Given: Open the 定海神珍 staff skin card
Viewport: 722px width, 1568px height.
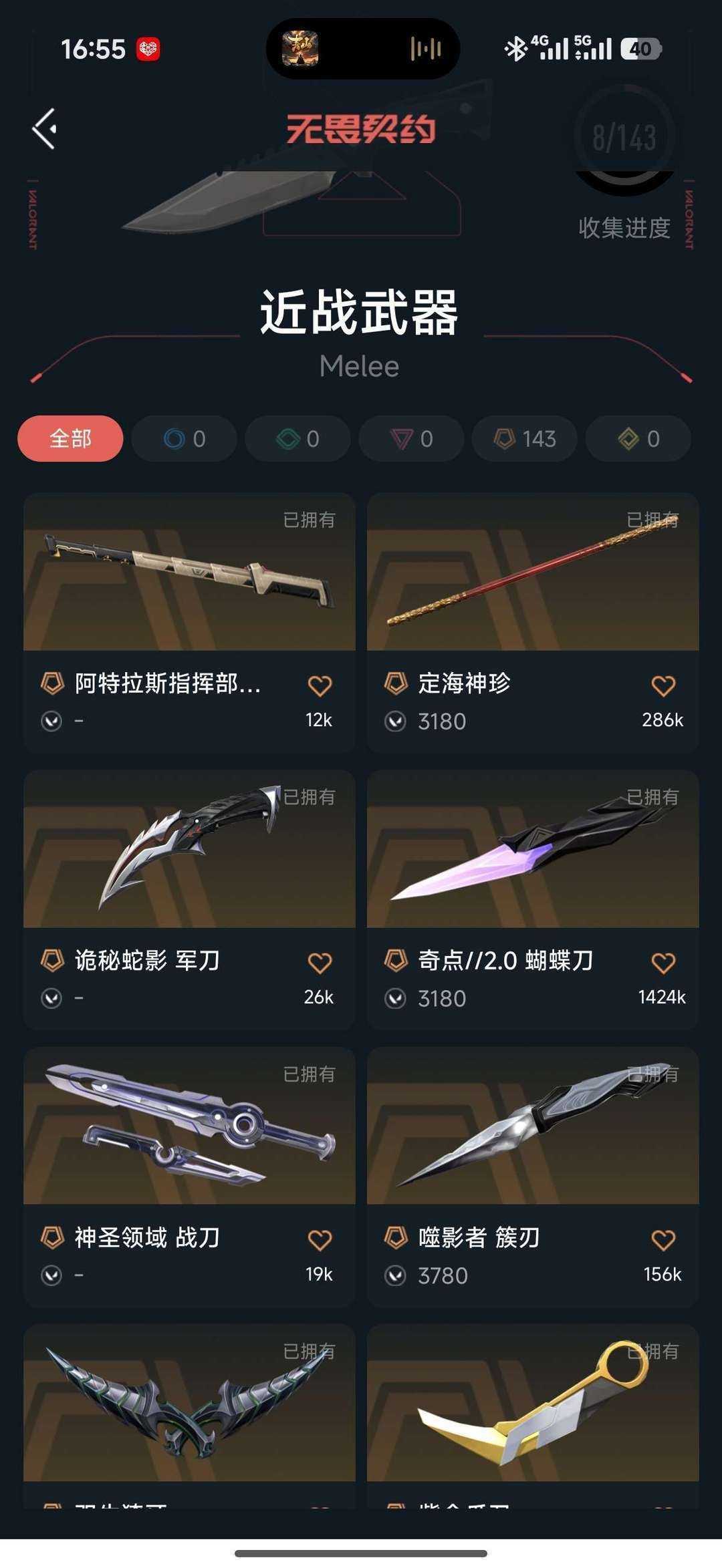Looking at the screenshot, I should [533, 623].
